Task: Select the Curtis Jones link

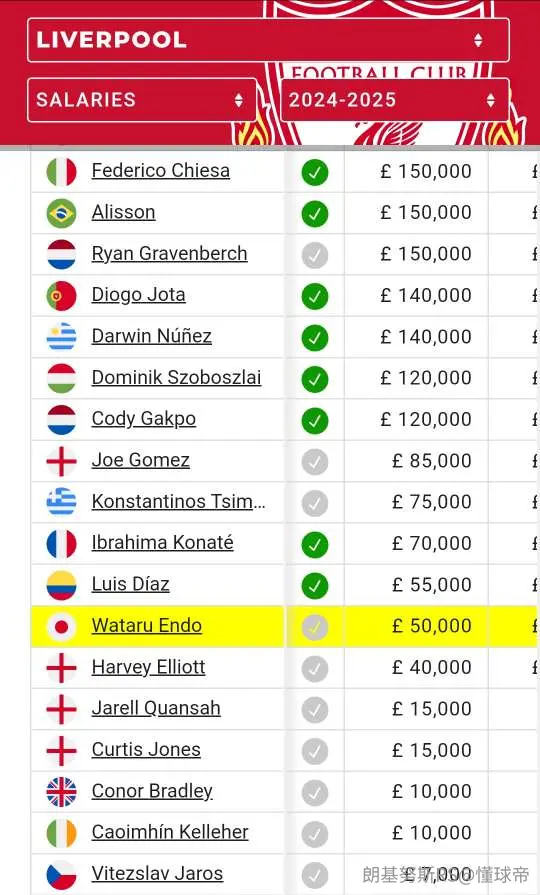Action: click(146, 749)
